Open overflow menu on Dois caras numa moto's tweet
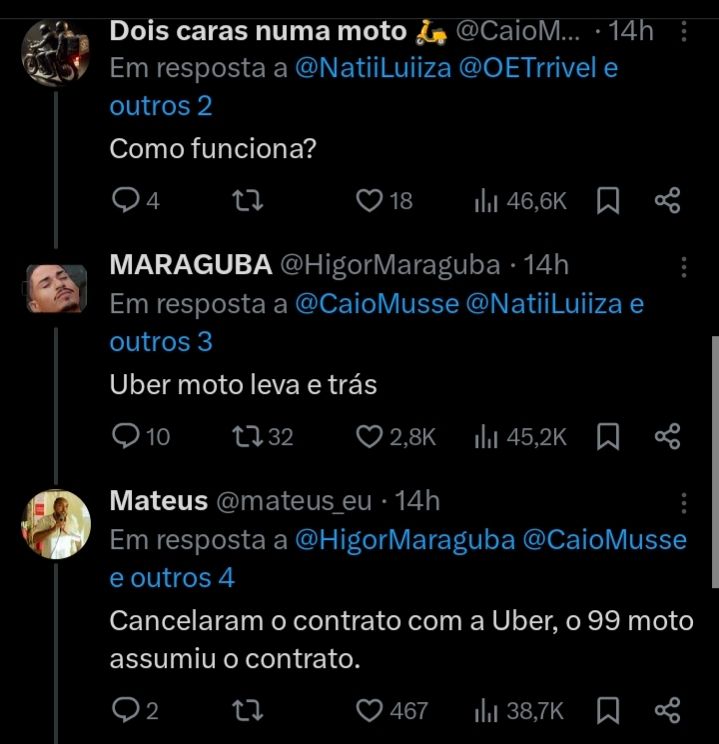Screen dimensions: 719x744 (684, 31)
